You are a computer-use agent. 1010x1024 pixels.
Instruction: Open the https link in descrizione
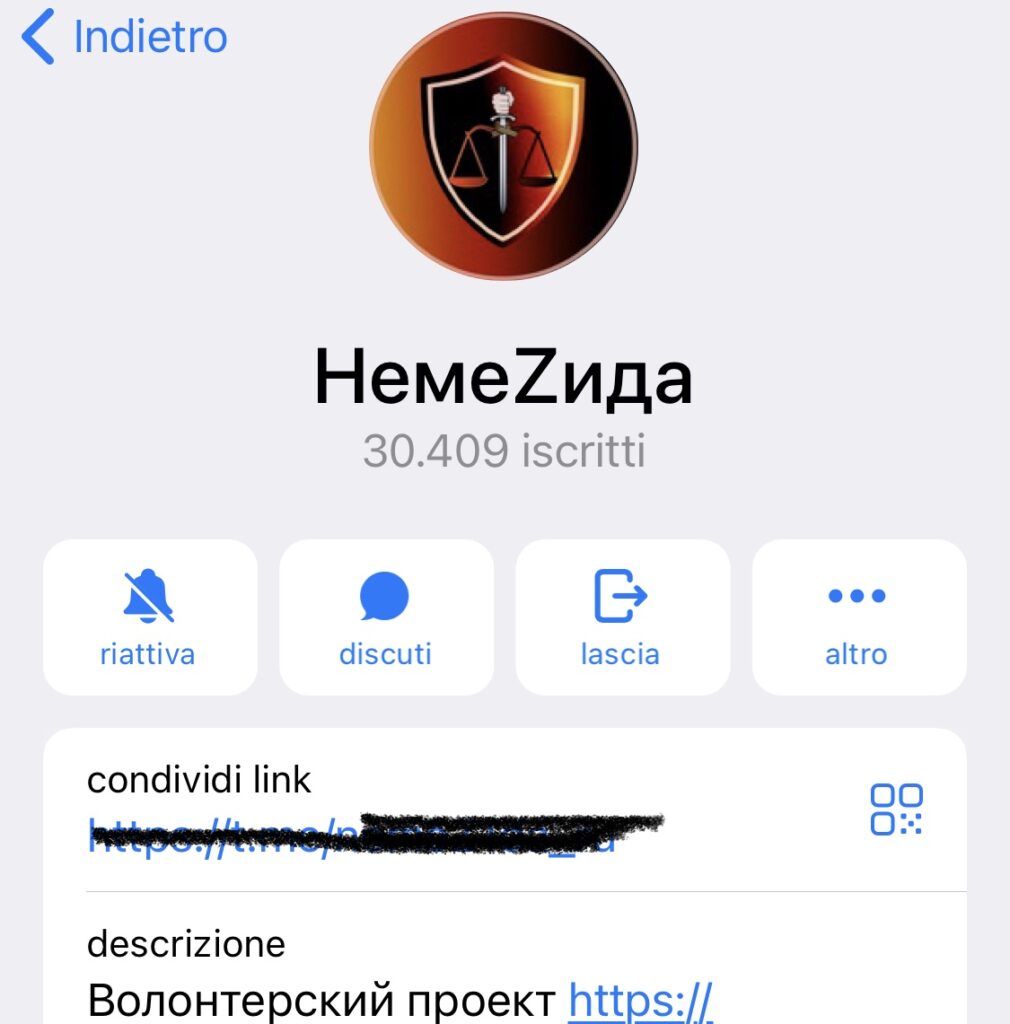640,1001
